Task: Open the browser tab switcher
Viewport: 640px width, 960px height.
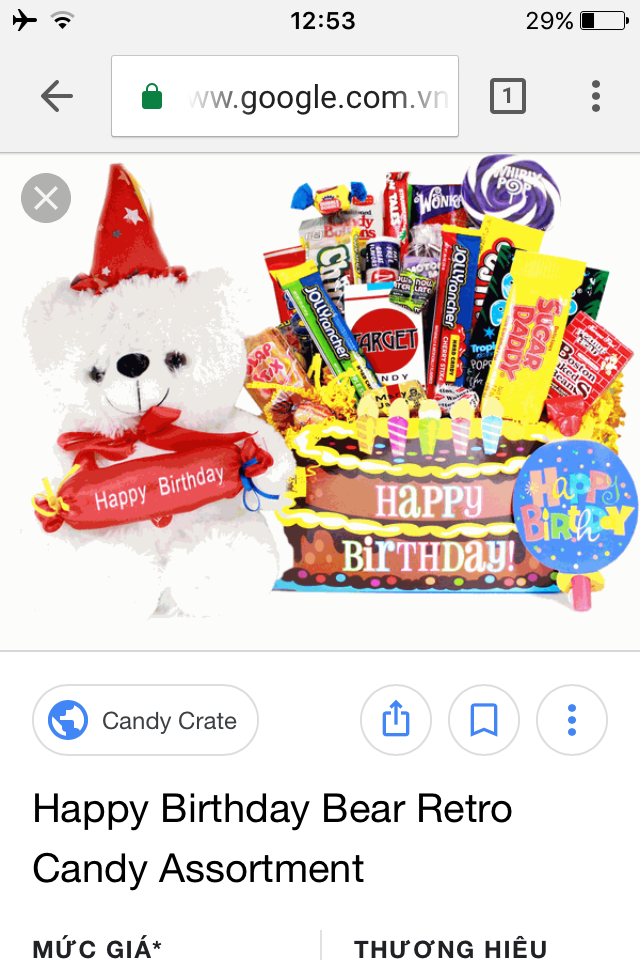Action: tap(508, 96)
